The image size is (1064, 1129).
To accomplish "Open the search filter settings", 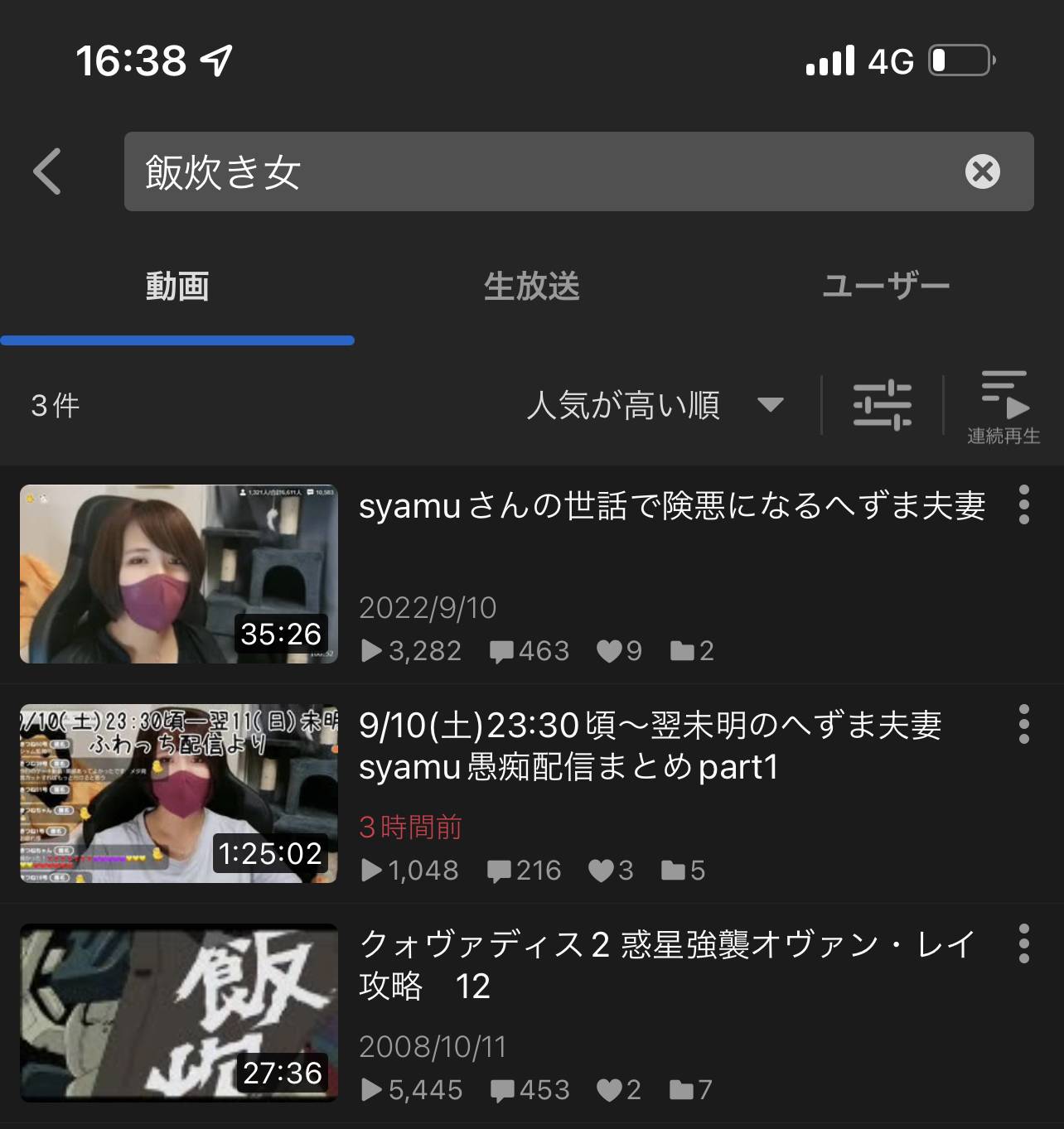I will 882,405.
